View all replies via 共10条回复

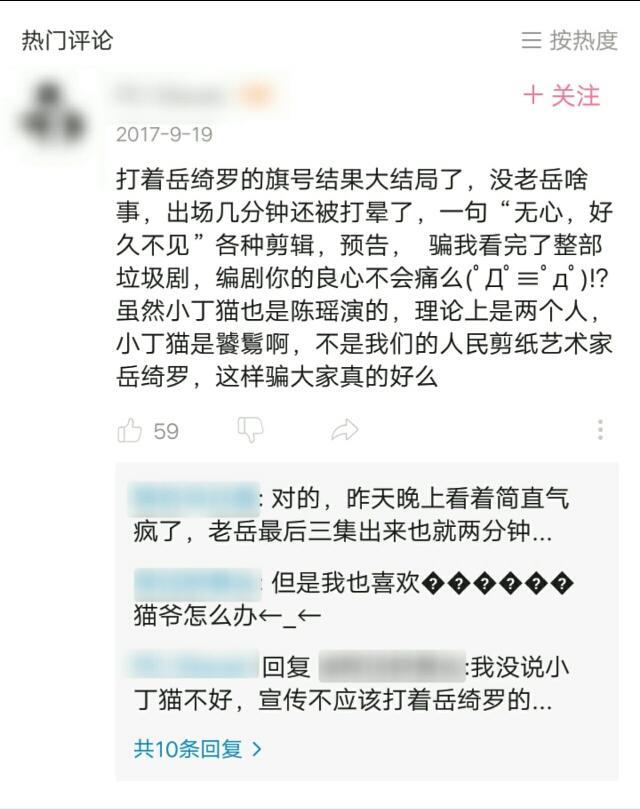pyautogui.click(x=197, y=747)
